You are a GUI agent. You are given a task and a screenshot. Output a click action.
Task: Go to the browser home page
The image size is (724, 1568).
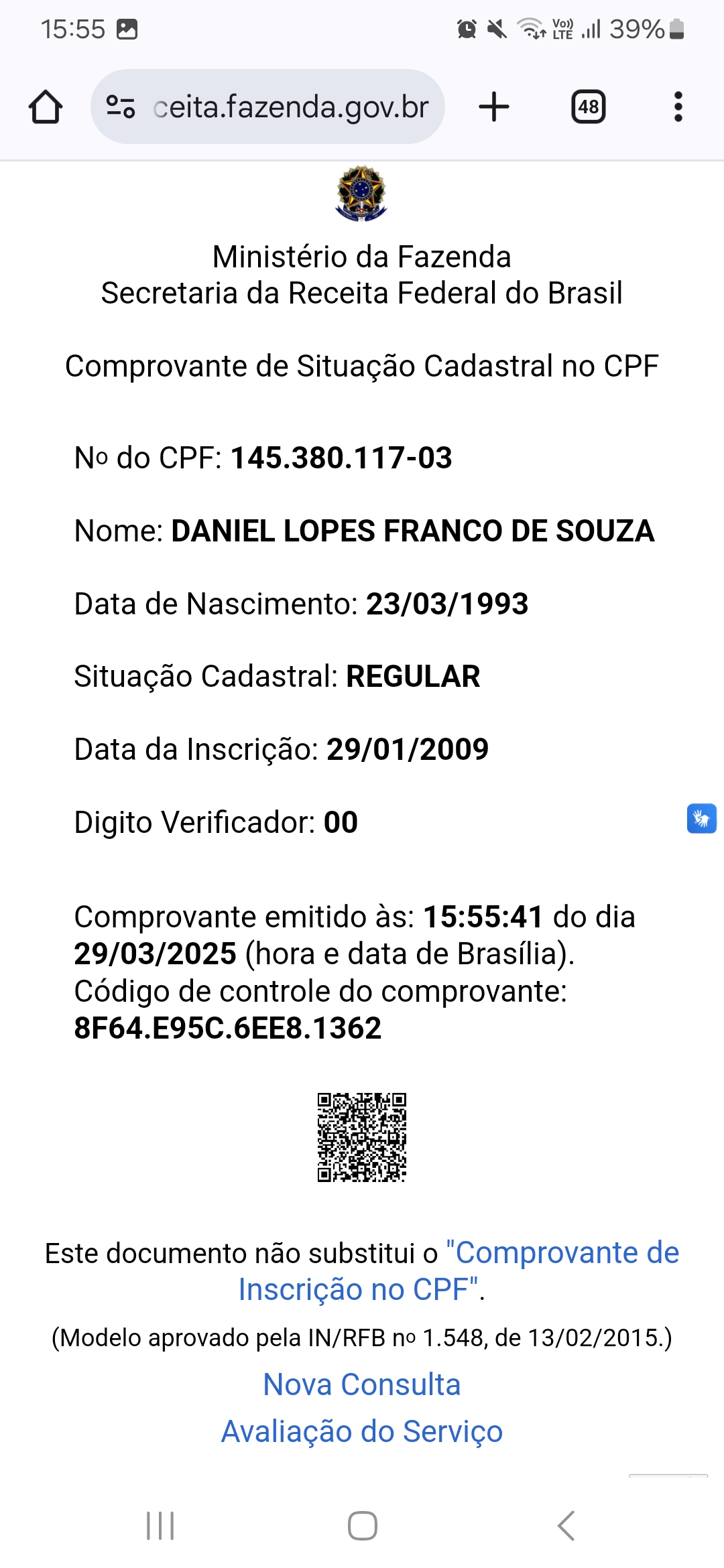(46, 107)
